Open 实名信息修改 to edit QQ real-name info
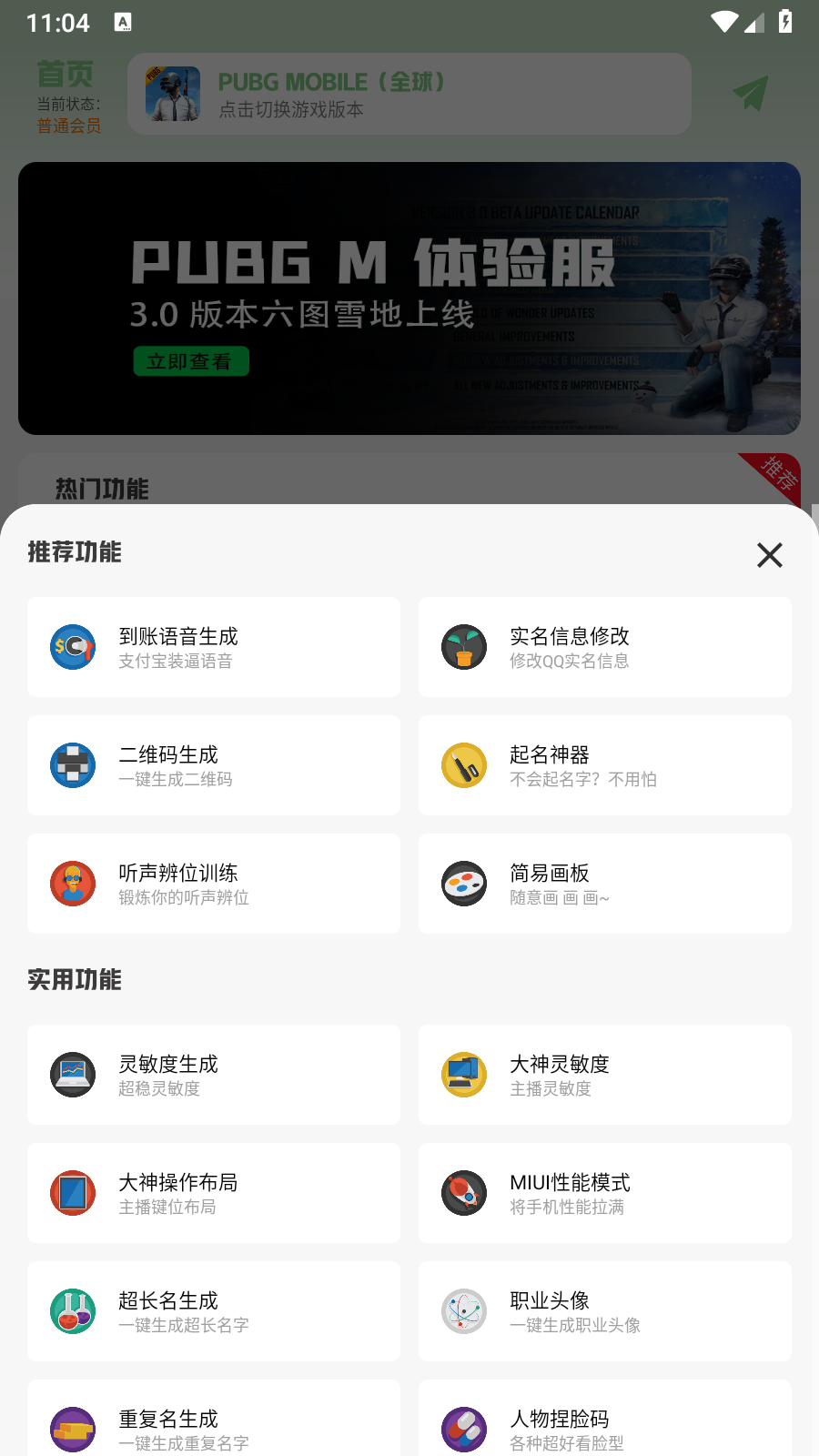The image size is (819, 1456). pyautogui.click(x=604, y=647)
